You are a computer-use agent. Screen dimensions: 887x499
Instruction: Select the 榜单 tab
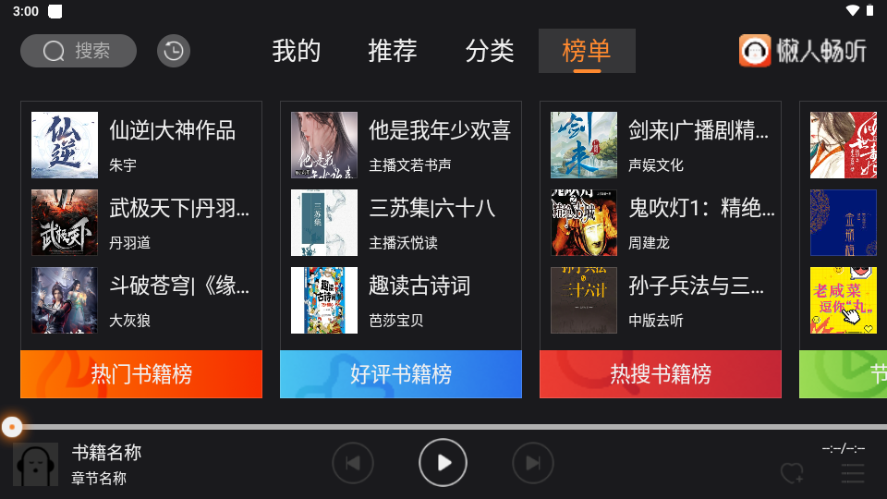(586, 51)
